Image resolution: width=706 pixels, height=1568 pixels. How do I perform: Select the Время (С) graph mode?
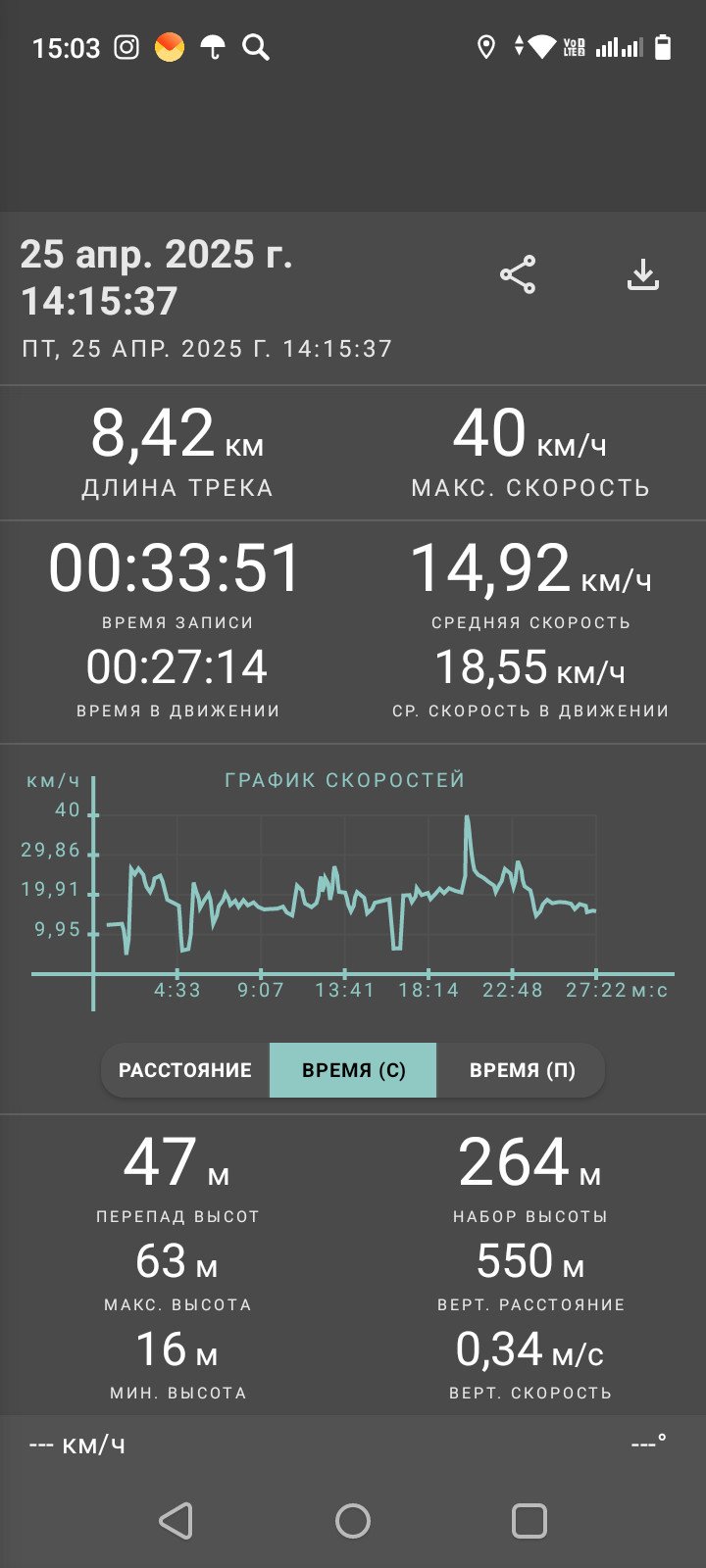click(353, 1070)
